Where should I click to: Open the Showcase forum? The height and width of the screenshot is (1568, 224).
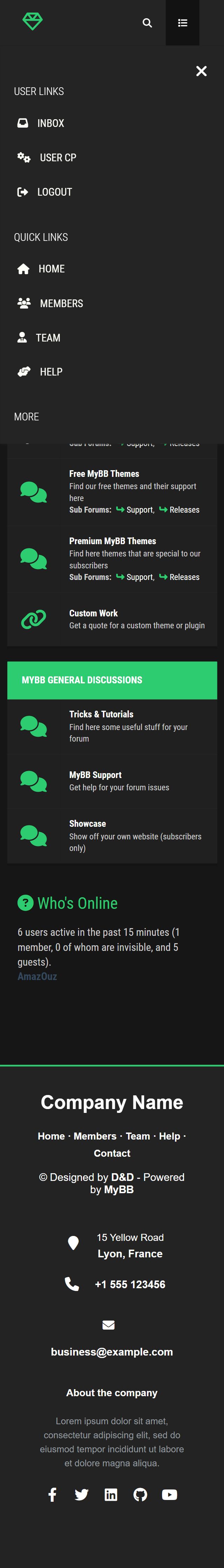pyautogui.click(x=87, y=824)
